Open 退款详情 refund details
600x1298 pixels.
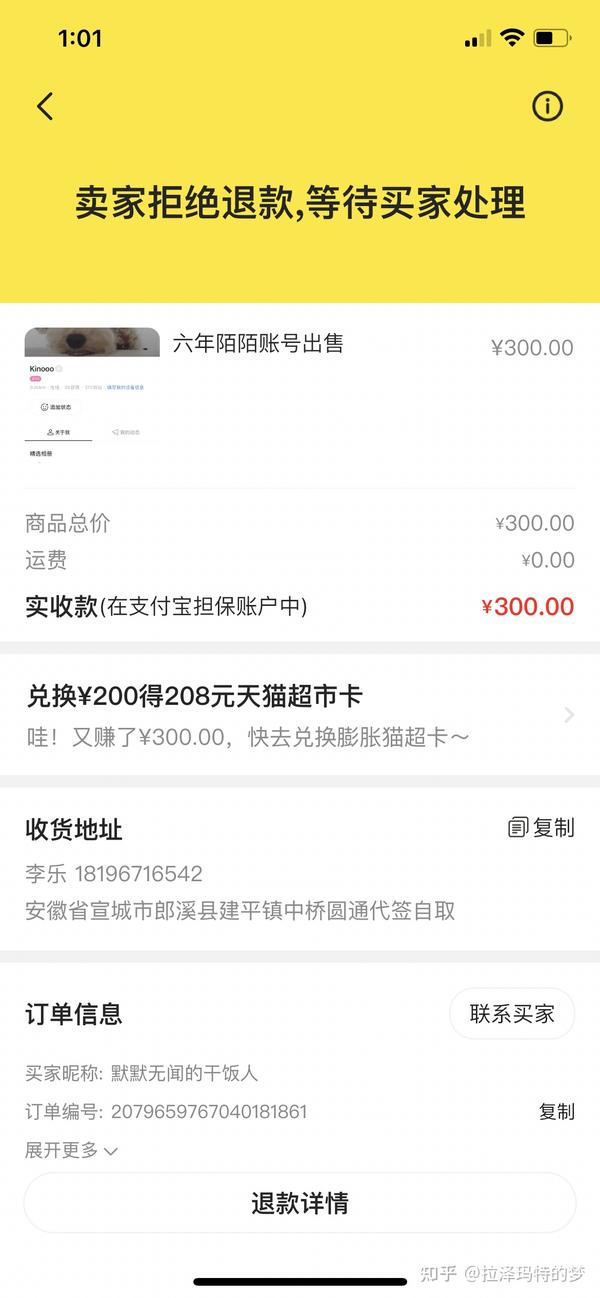click(x=300, y=1203)
